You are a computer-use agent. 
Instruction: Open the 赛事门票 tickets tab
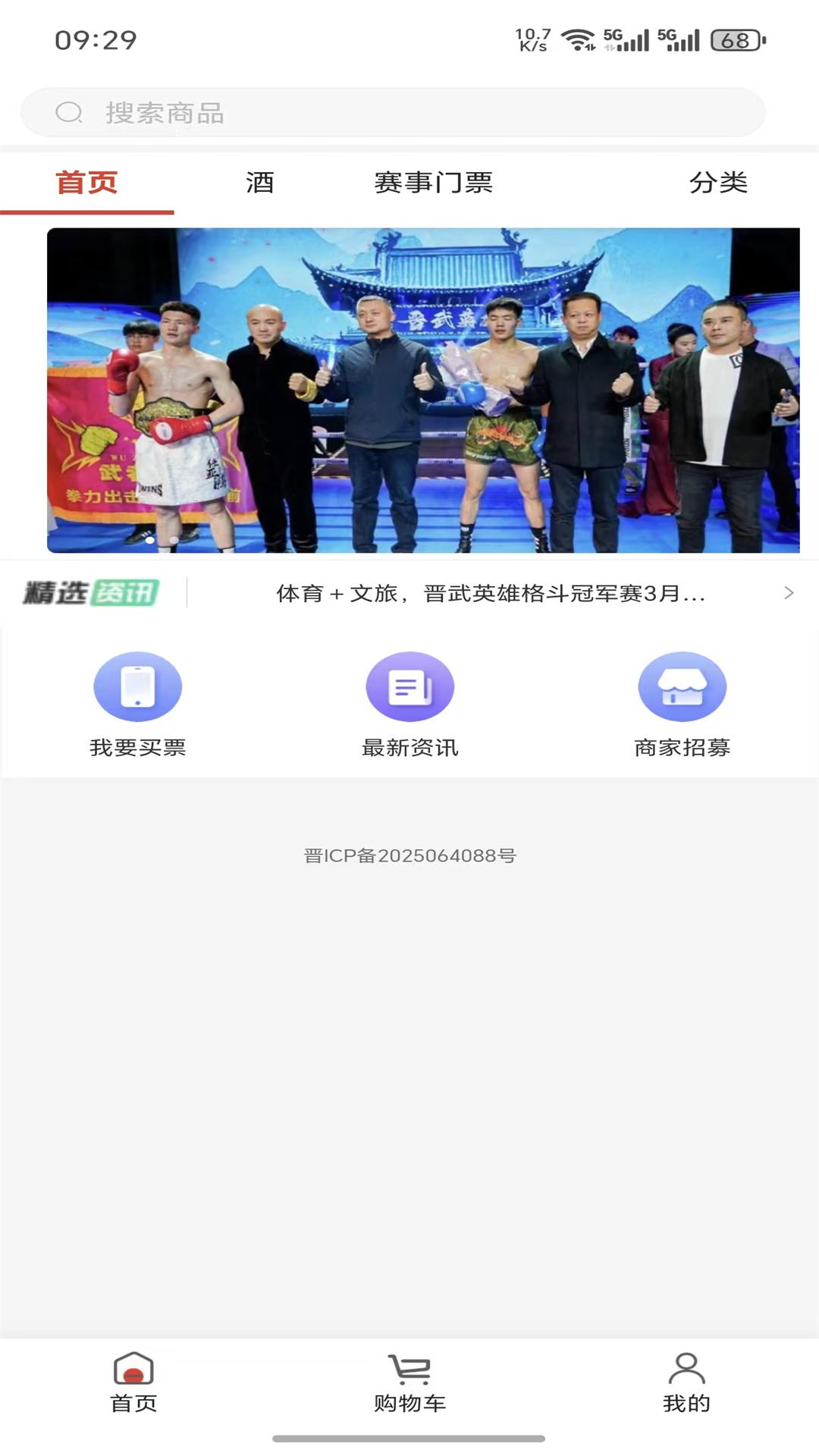click(x=434, y=182)
